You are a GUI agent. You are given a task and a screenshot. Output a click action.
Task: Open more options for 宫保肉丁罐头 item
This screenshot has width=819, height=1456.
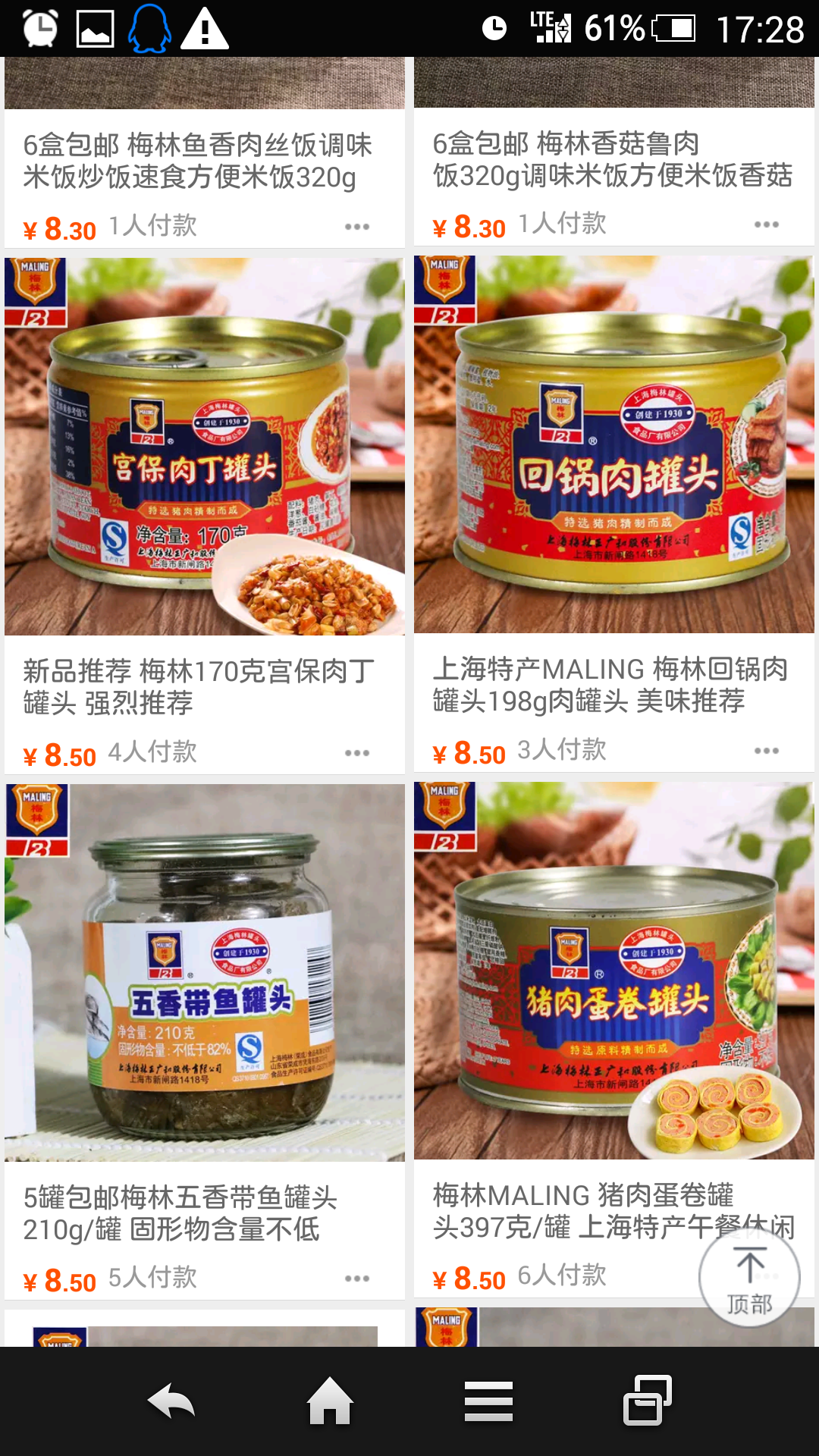pos(357,753)
